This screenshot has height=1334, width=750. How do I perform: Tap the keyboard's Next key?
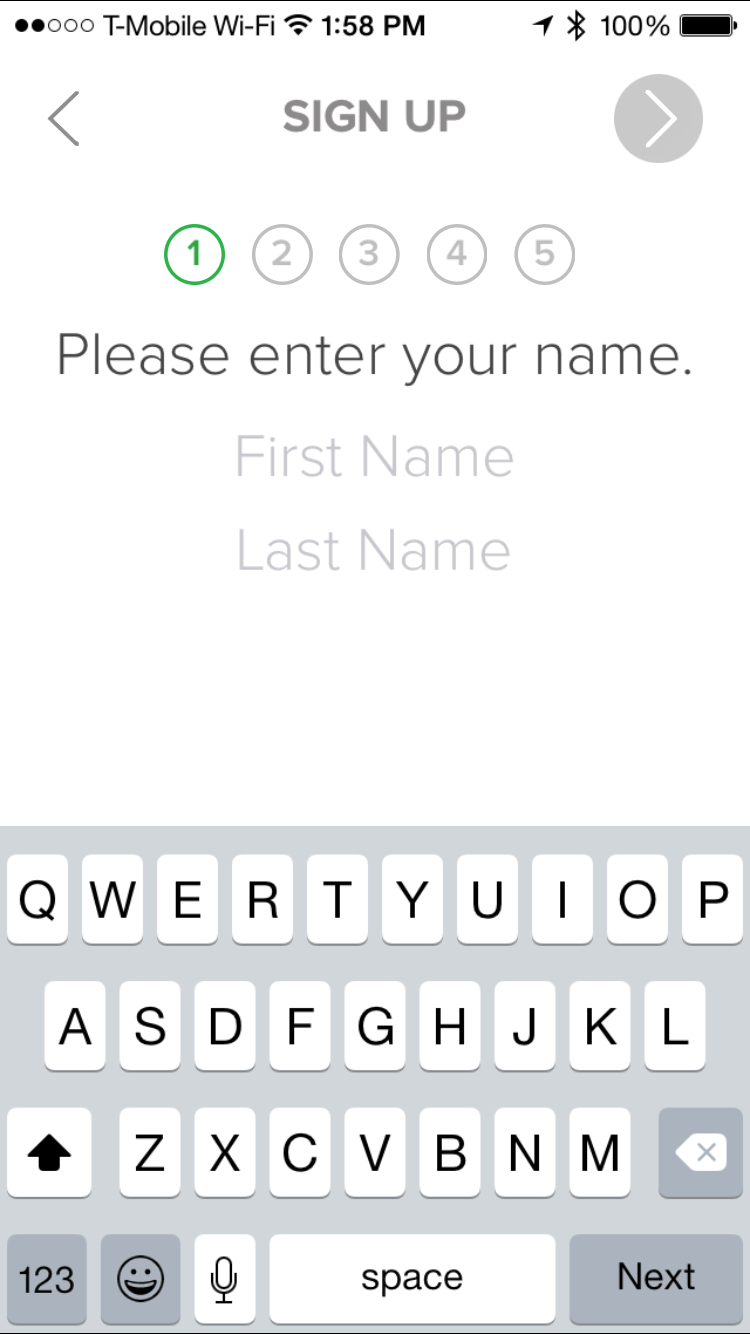point(656,1278)
